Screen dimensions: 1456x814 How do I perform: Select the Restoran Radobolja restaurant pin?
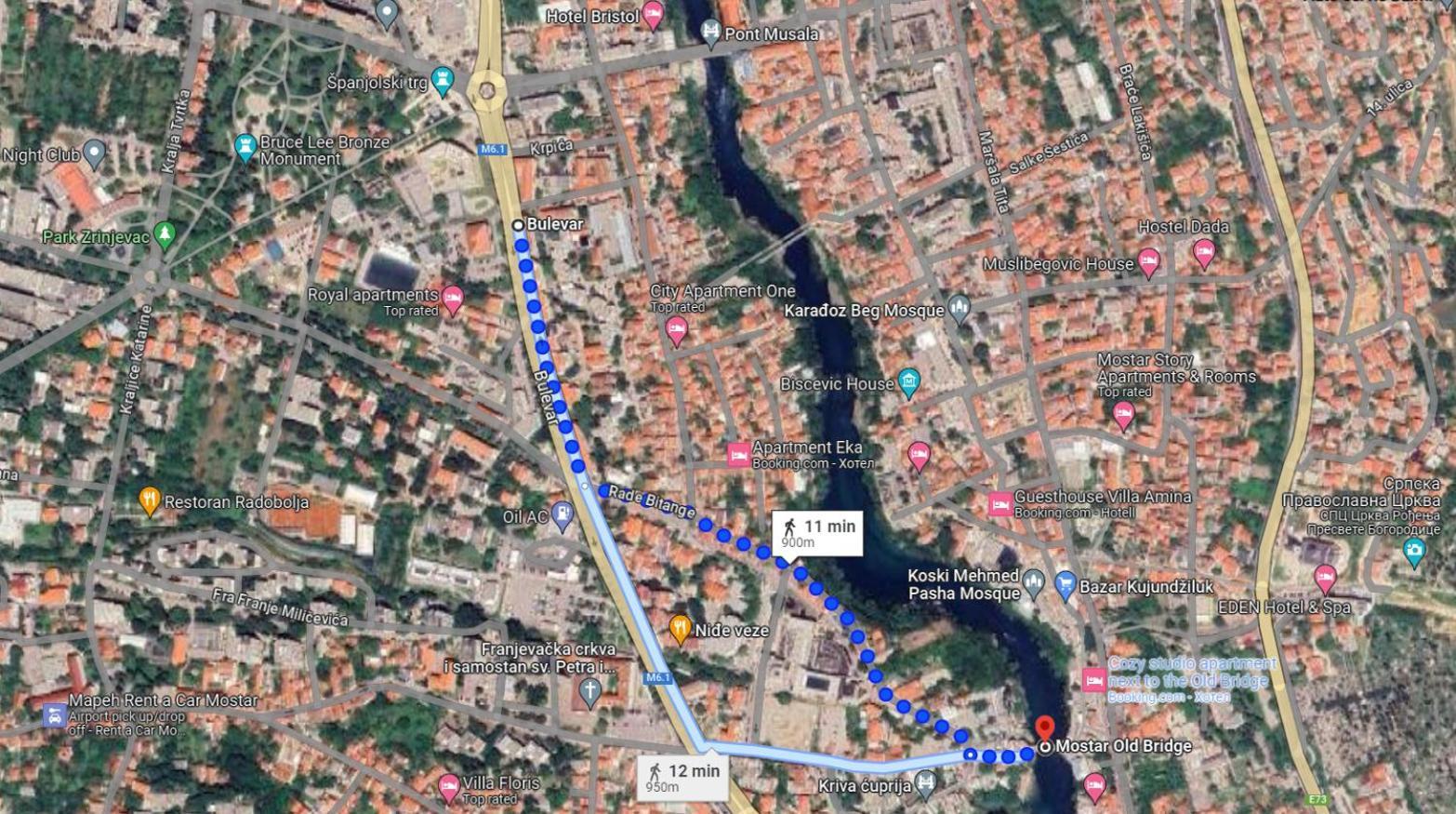pyautogui.click(x=149, y=500)
